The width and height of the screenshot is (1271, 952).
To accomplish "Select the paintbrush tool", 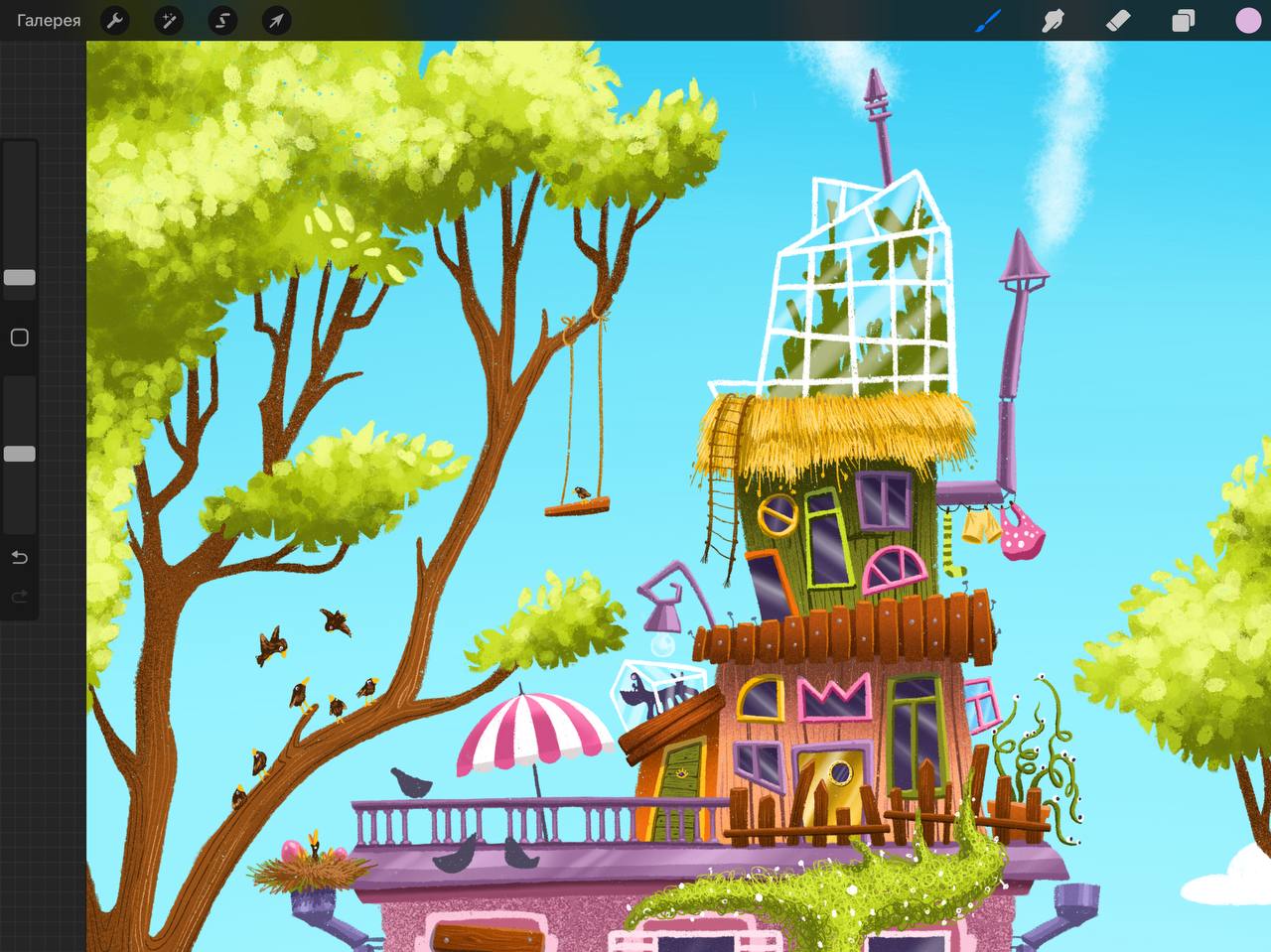I will point(987,20).
